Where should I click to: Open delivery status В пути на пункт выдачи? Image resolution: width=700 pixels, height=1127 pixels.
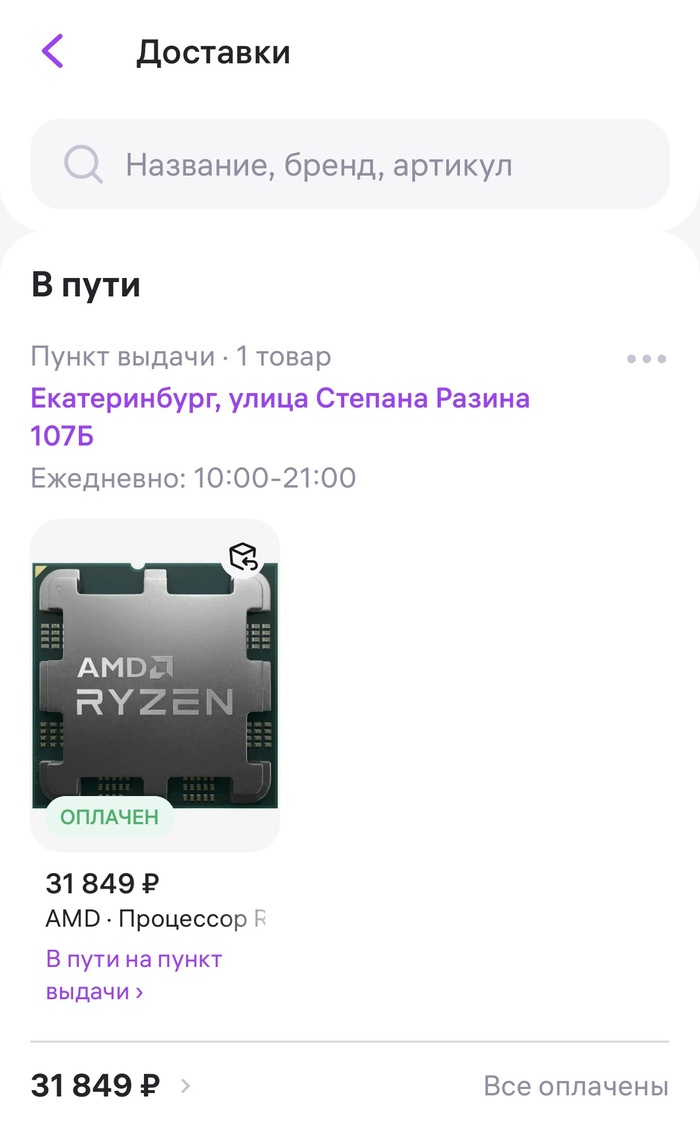pos(133,975)
